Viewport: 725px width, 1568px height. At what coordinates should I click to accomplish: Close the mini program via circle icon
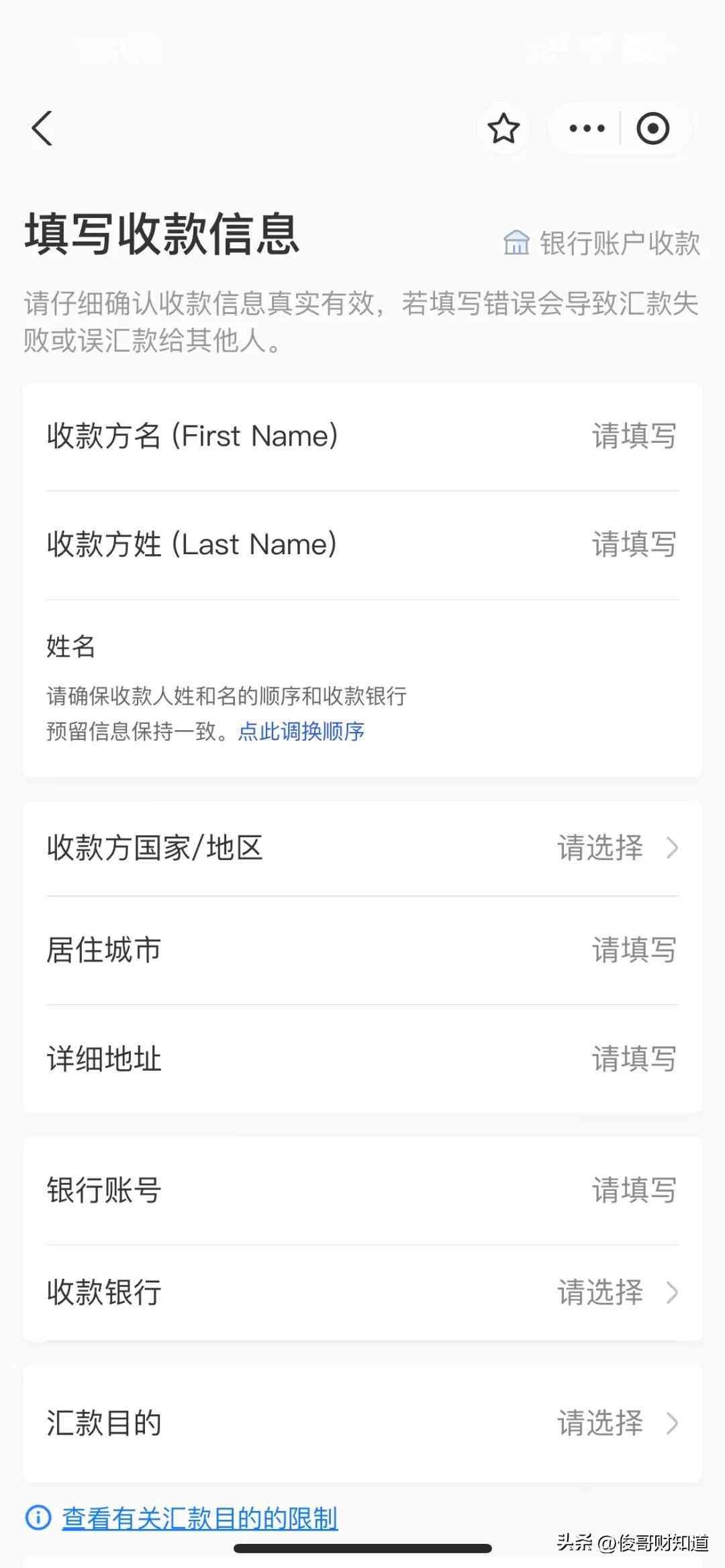point(652,128)
